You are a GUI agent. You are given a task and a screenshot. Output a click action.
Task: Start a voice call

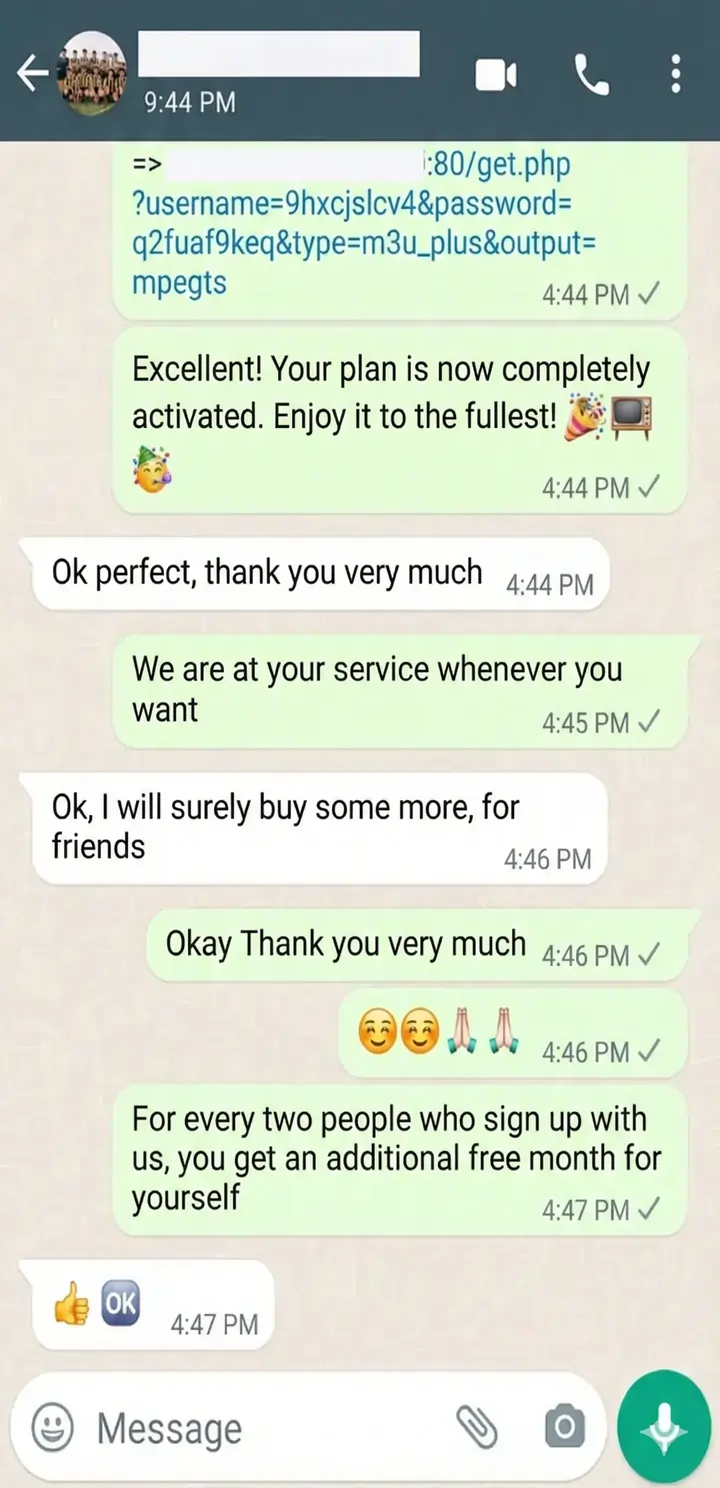pos(592,73)
